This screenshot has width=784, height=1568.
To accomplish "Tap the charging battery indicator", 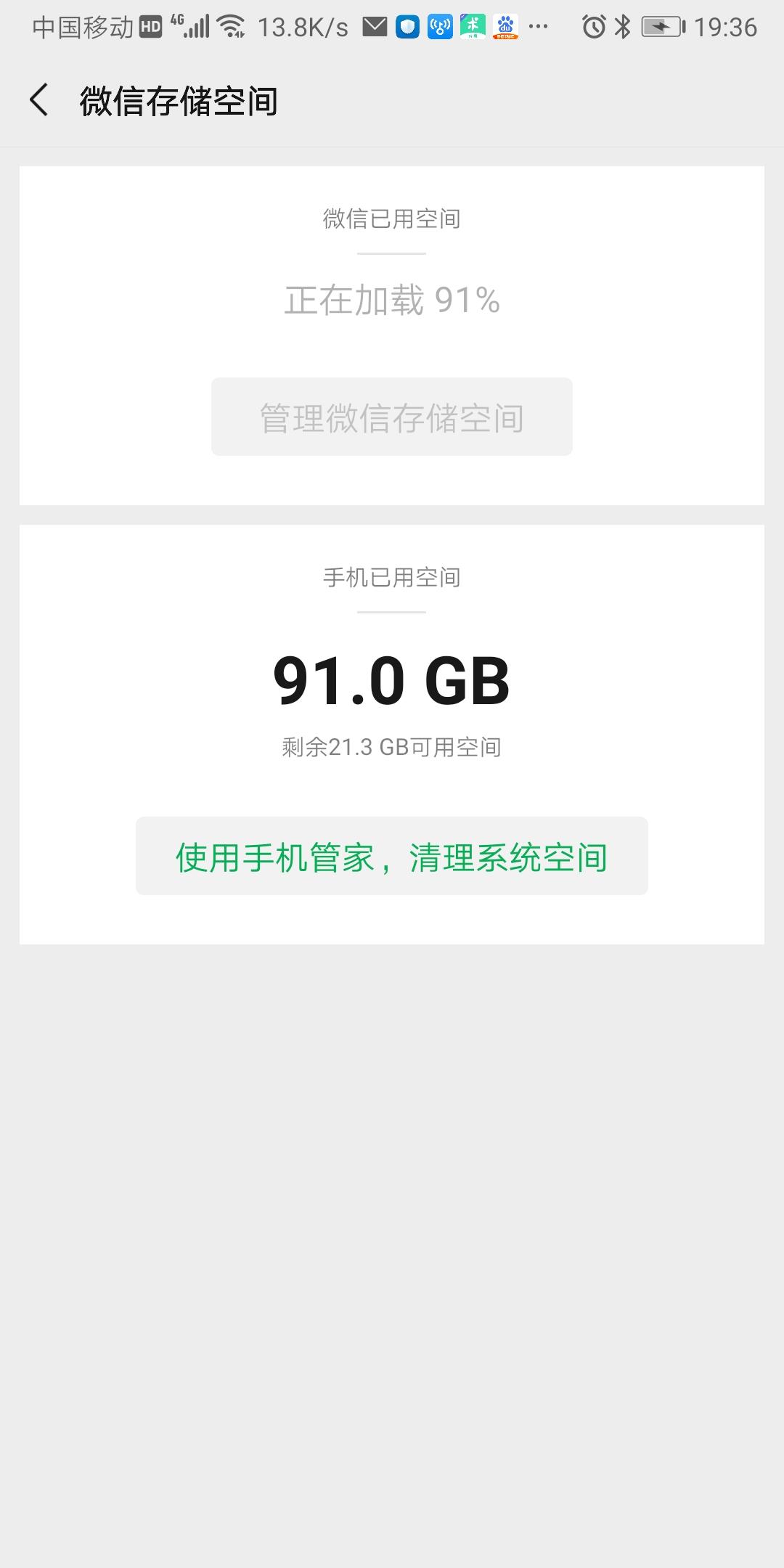I will [x=661, y=27].
